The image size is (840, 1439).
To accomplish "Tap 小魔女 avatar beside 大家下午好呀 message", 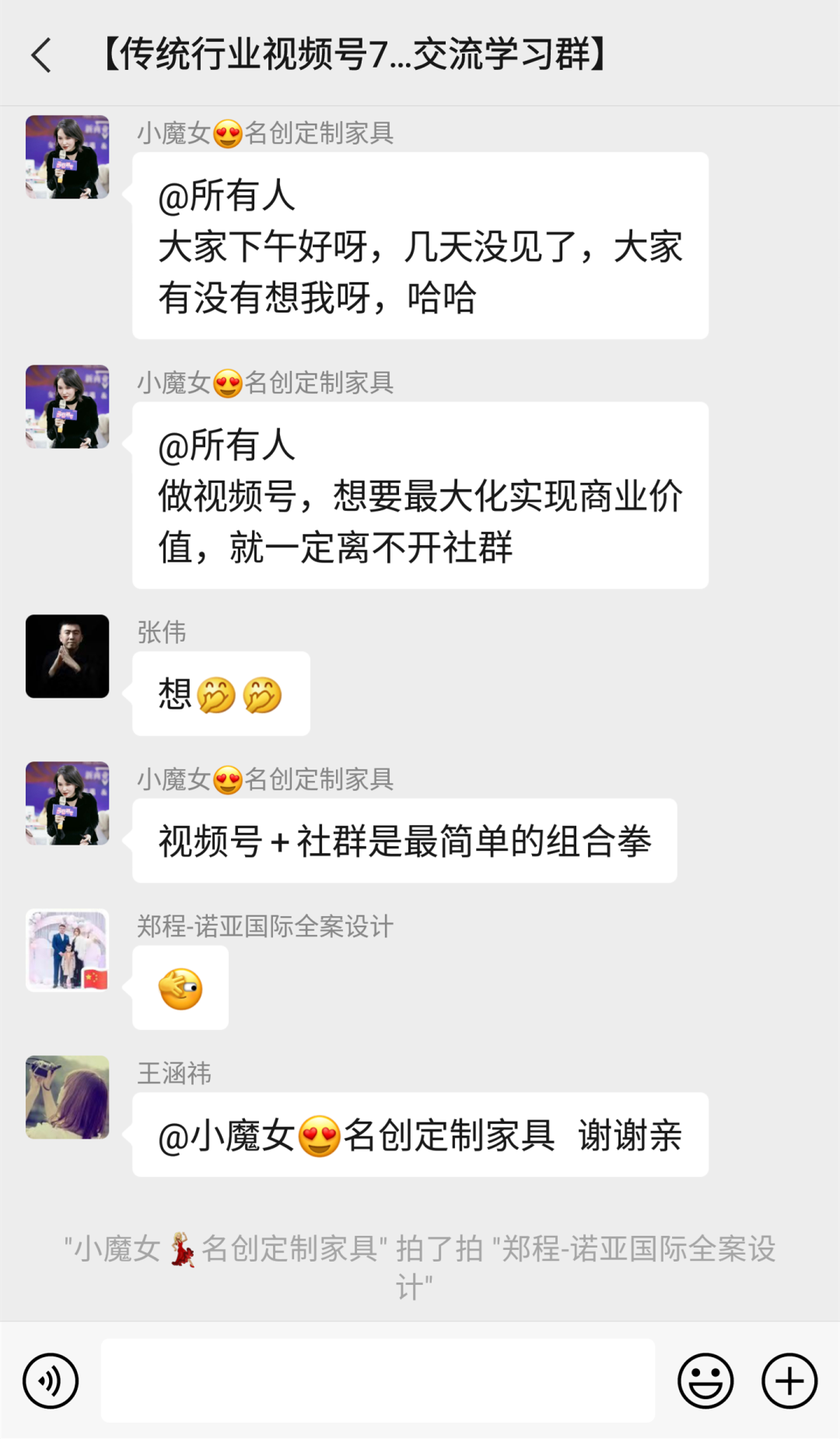I will (x=68, y=157).
